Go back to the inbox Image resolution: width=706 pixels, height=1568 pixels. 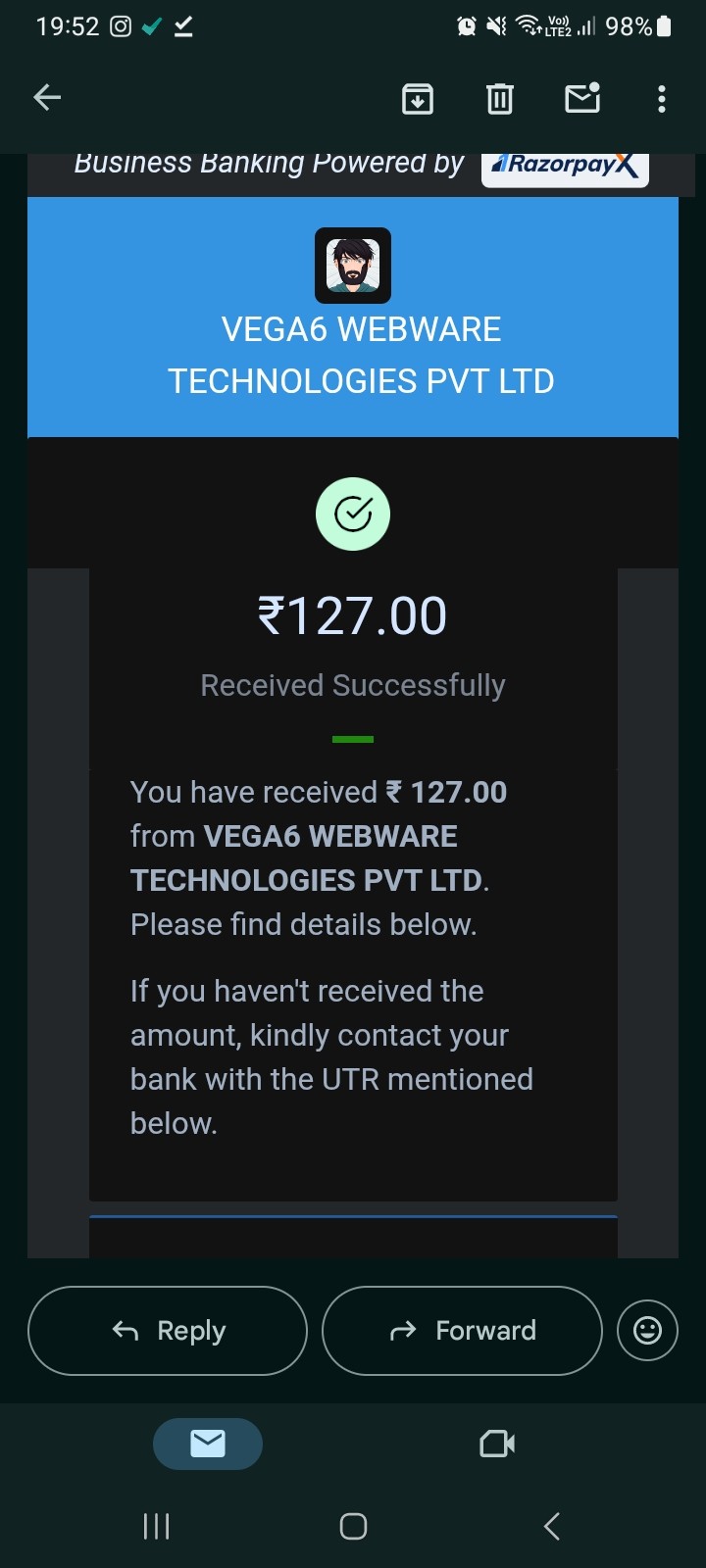tap(47, 97)
